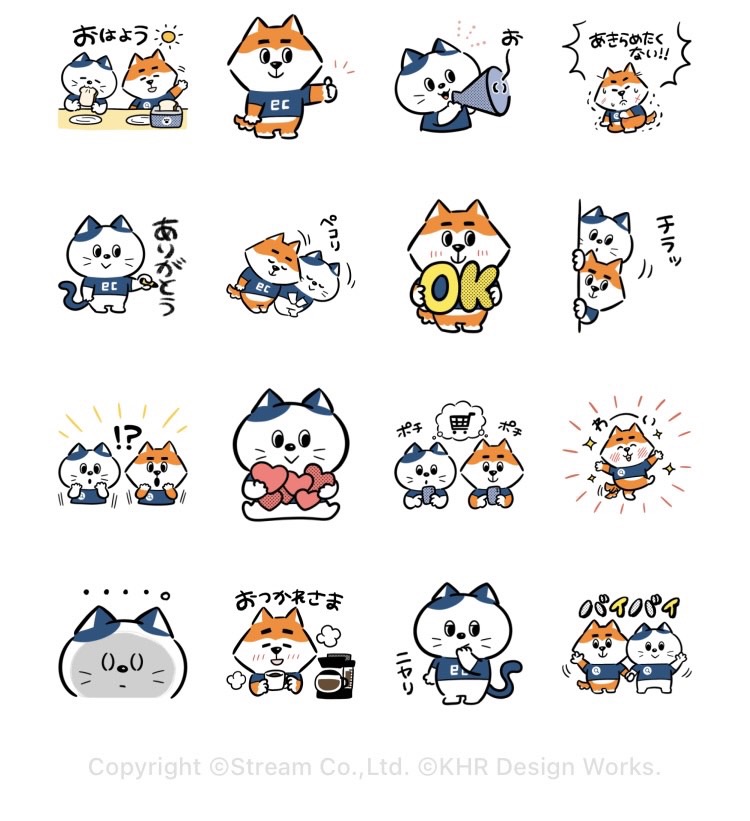Preview the おはよう breakfast sticker
This screenshot has width=750, height=821.
point(123,79)
